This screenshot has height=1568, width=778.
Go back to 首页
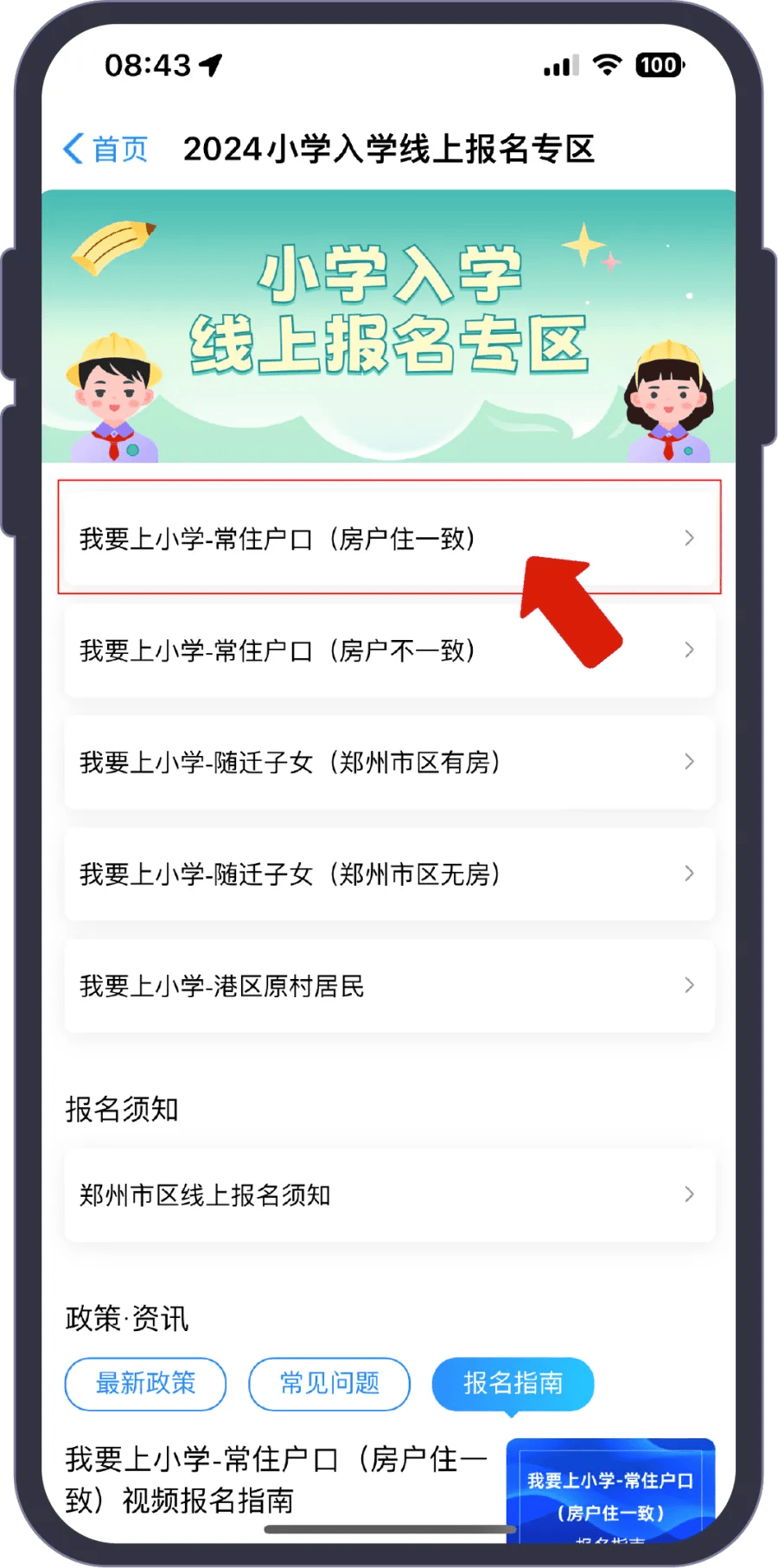coord(105,149)
